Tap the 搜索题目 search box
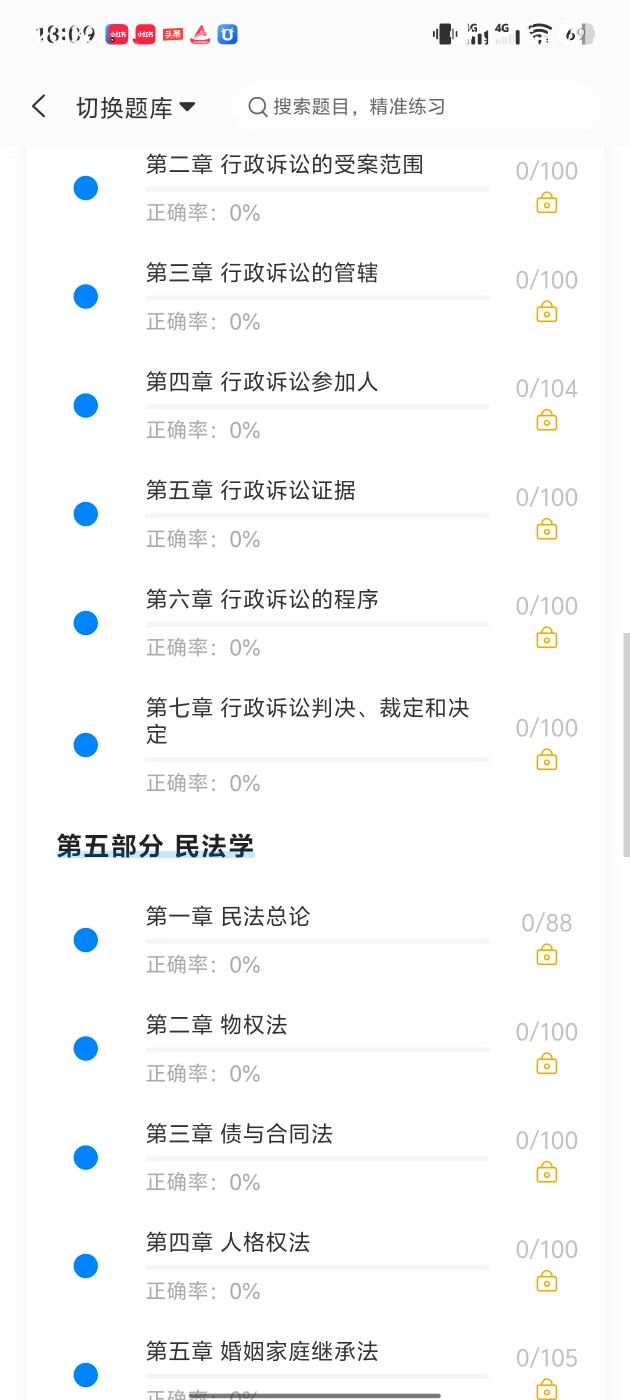Screen dimensions: 630x1400 414,107
